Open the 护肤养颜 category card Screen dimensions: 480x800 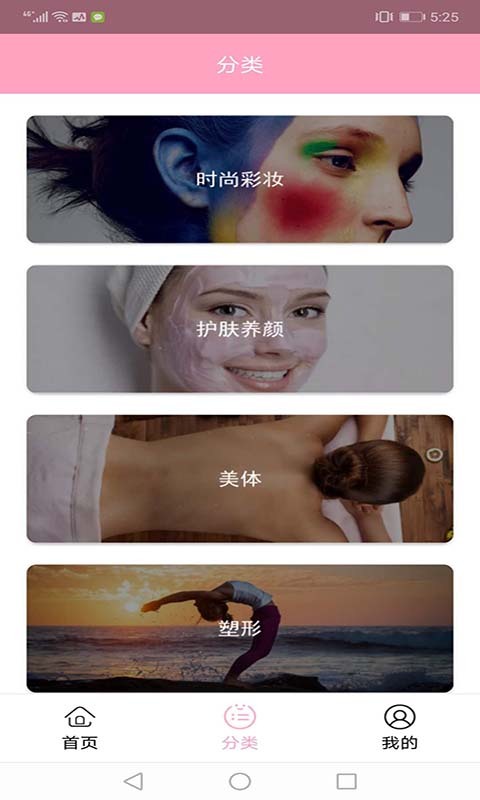(x=240, y=329)
